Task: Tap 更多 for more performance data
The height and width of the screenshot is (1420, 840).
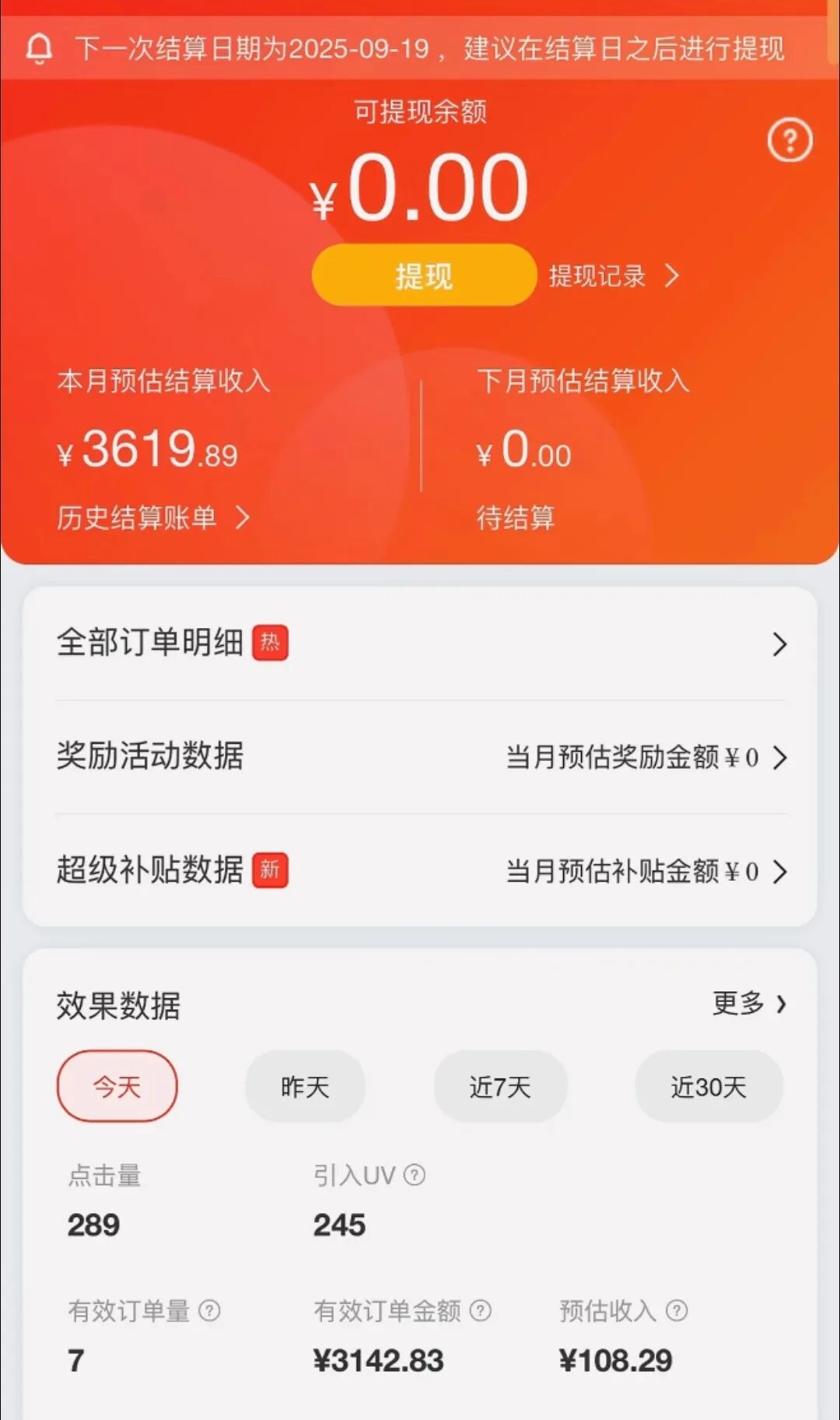Action: coord(748,1004)
